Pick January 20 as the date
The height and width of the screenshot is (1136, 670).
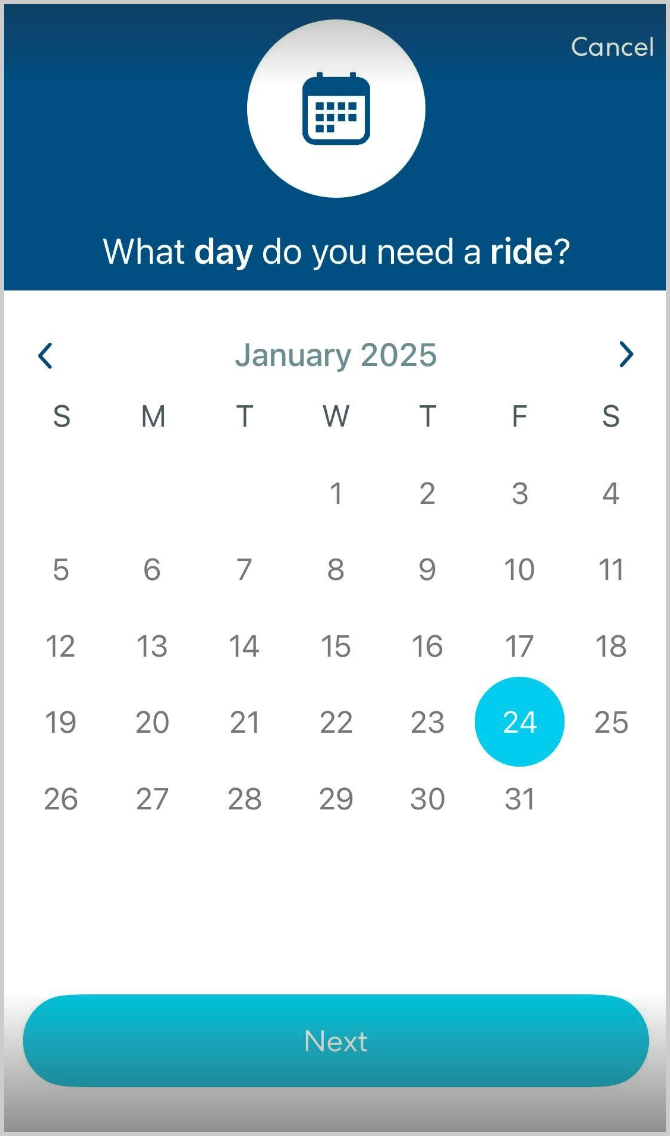pyautogui.click(x=152, y=722)
